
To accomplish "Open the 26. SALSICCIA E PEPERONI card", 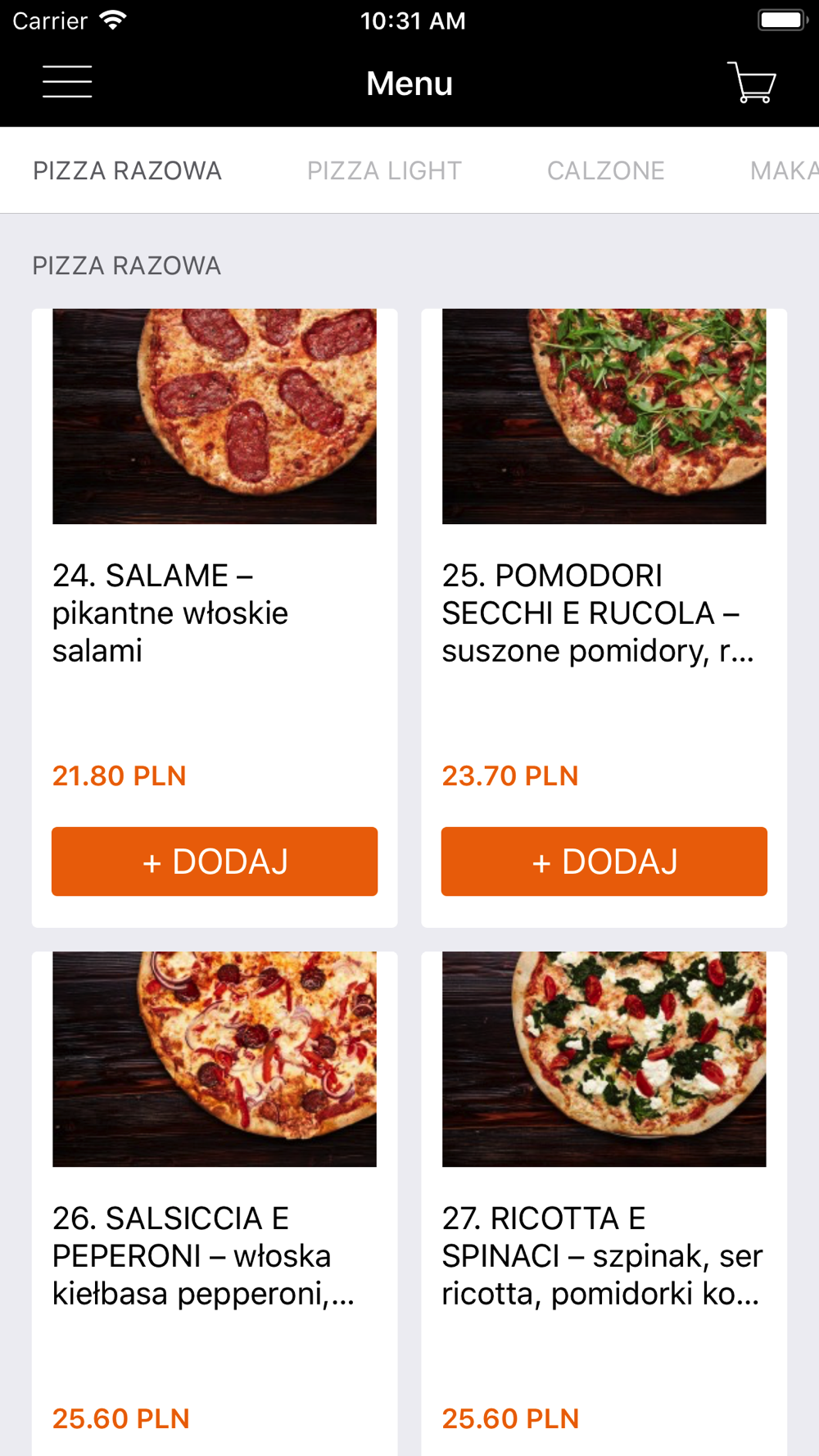I will tap(215, 1146).
